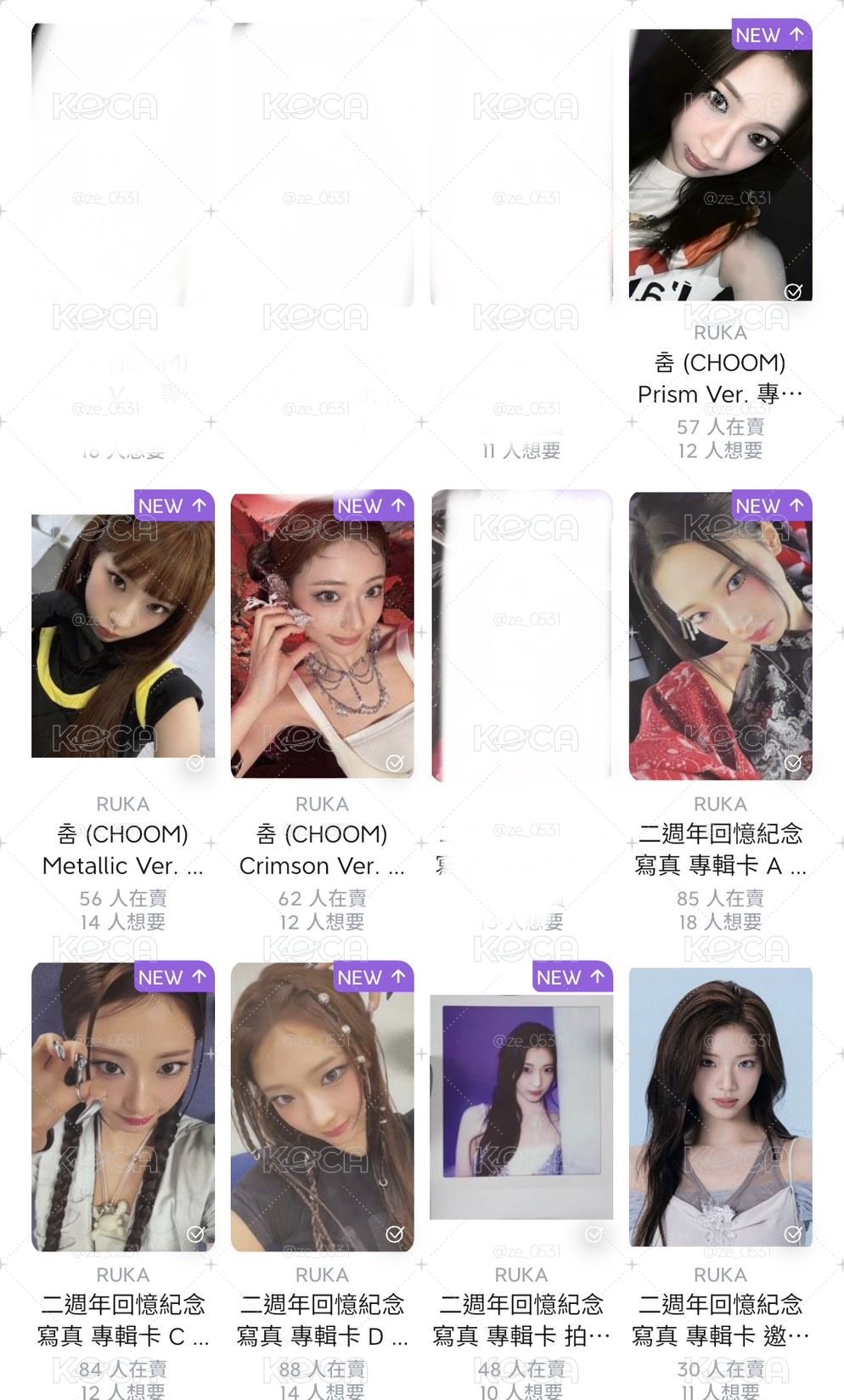View 二週年回憶紀念寫真 專輯卡 A card
This screenshot has width=844, height=1400.
pyautogui.click(x=720, y=635)
